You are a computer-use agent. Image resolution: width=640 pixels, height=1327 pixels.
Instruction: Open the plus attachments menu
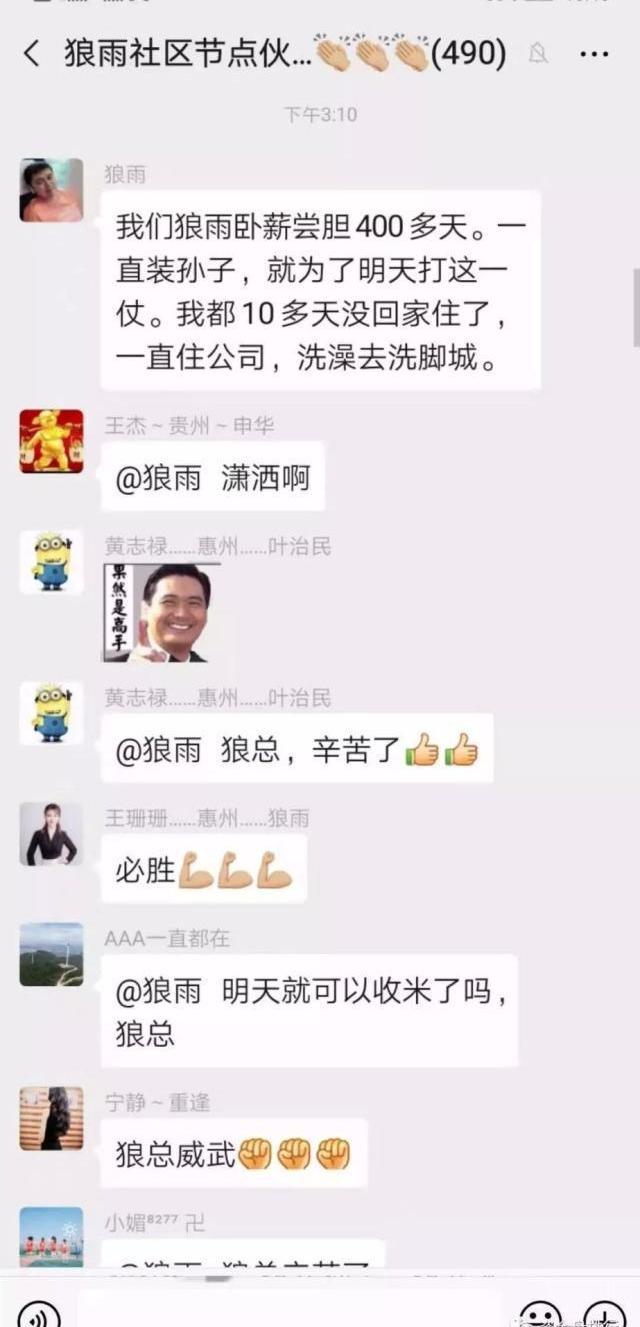[603, 1314]
